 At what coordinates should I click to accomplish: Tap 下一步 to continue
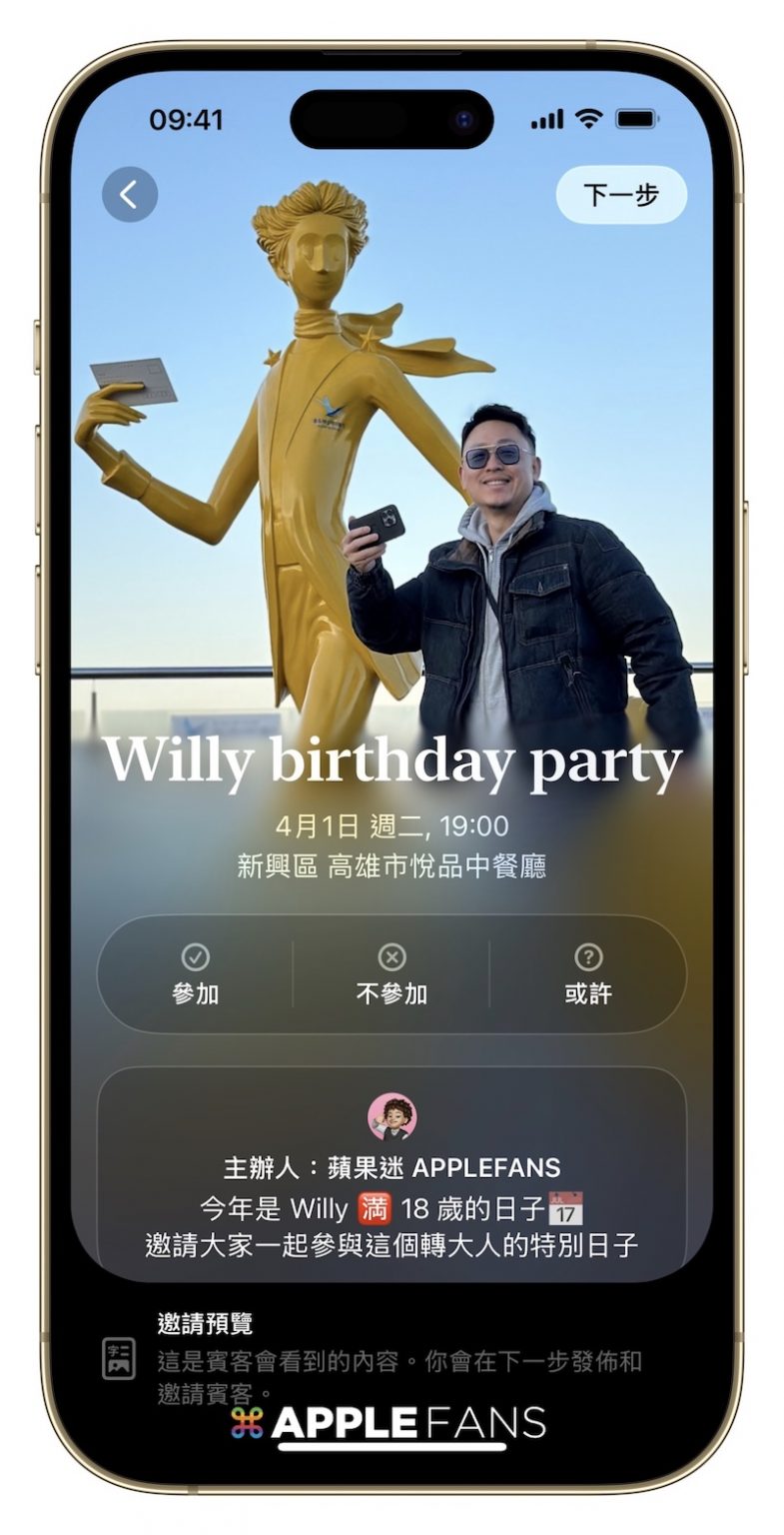point(621,194)
